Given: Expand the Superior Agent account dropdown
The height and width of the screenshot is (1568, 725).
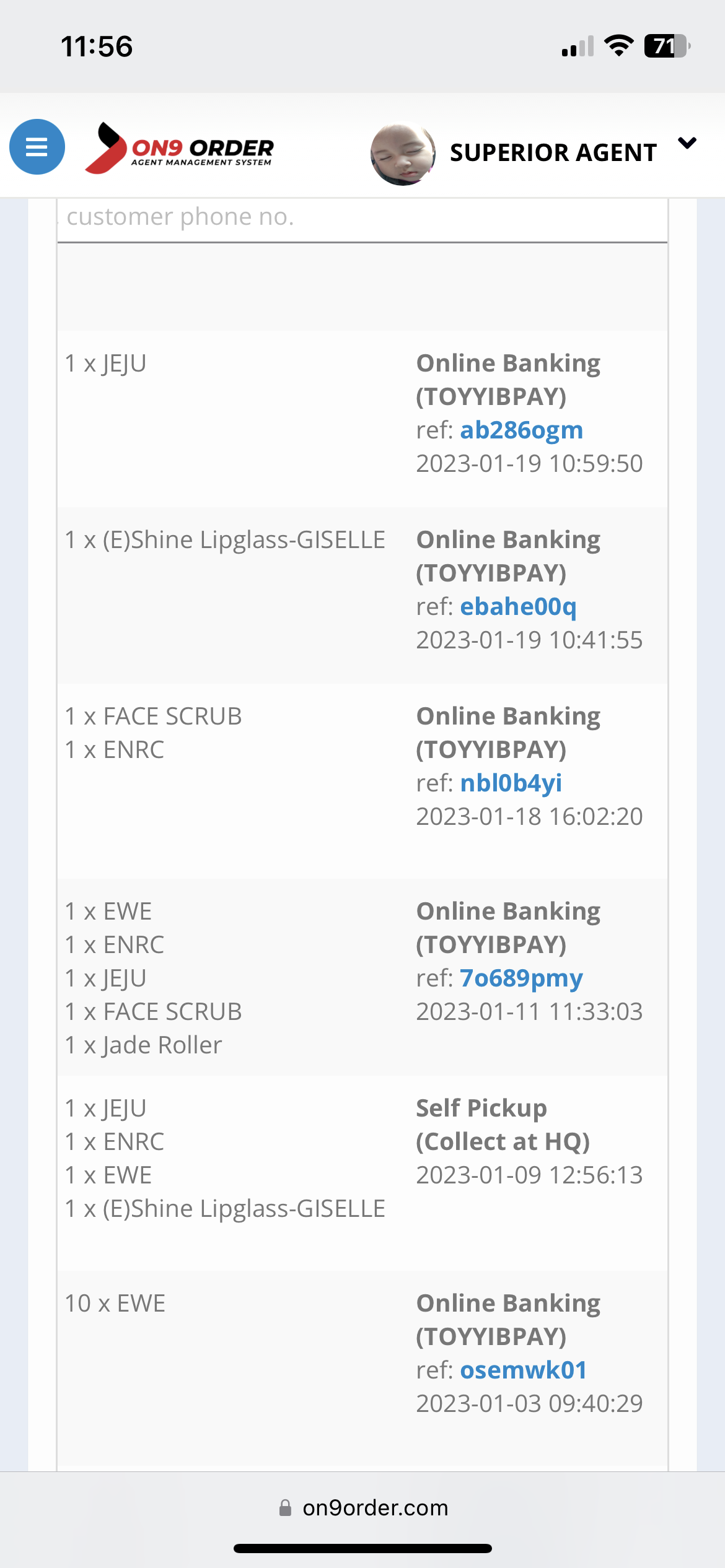Looking at the screenshot, I should tap(687, 144).
